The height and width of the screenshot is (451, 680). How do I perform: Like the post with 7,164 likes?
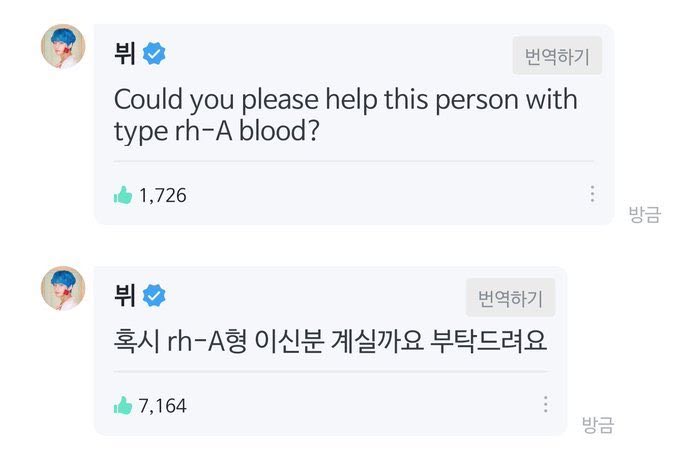click(x=123, y=406)
